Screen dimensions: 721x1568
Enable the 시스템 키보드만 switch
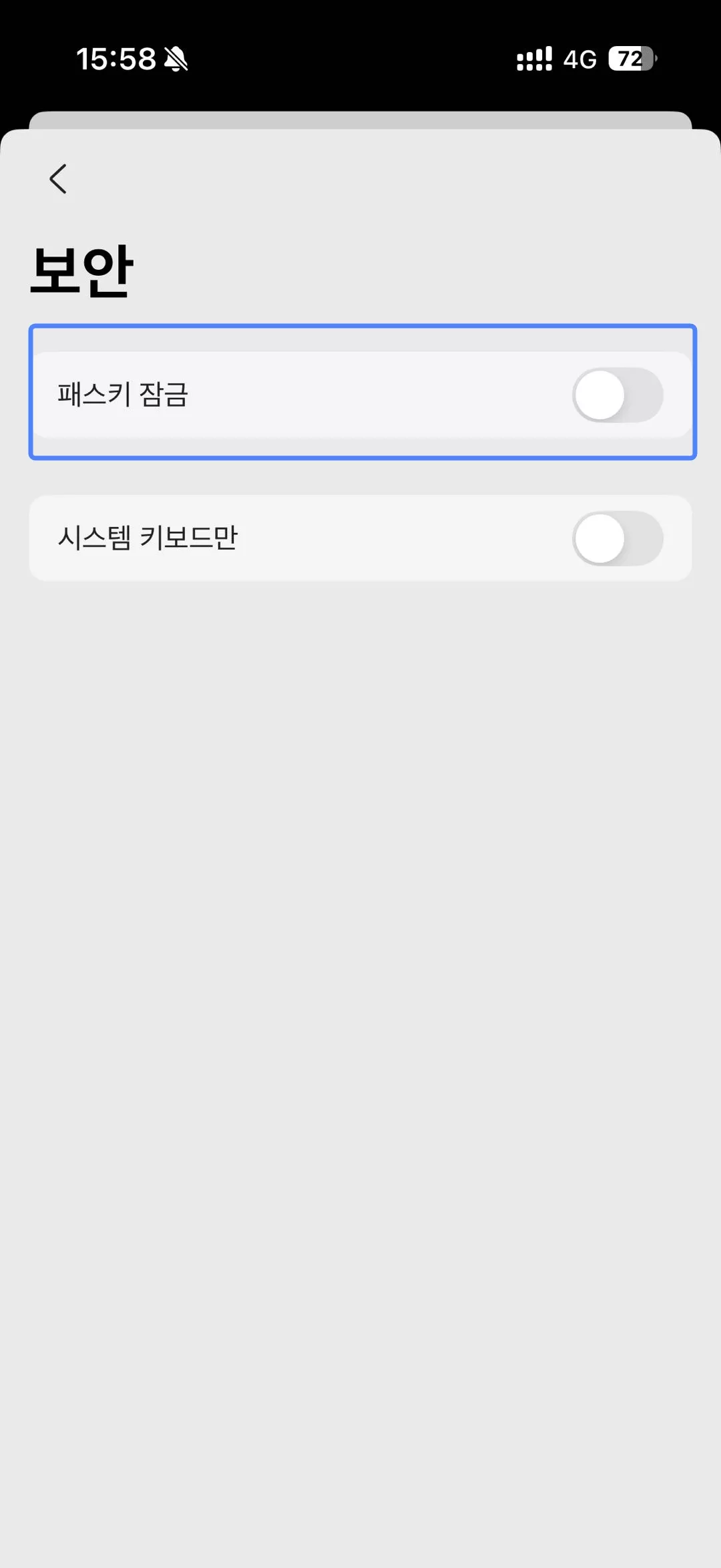pos(618,539)
